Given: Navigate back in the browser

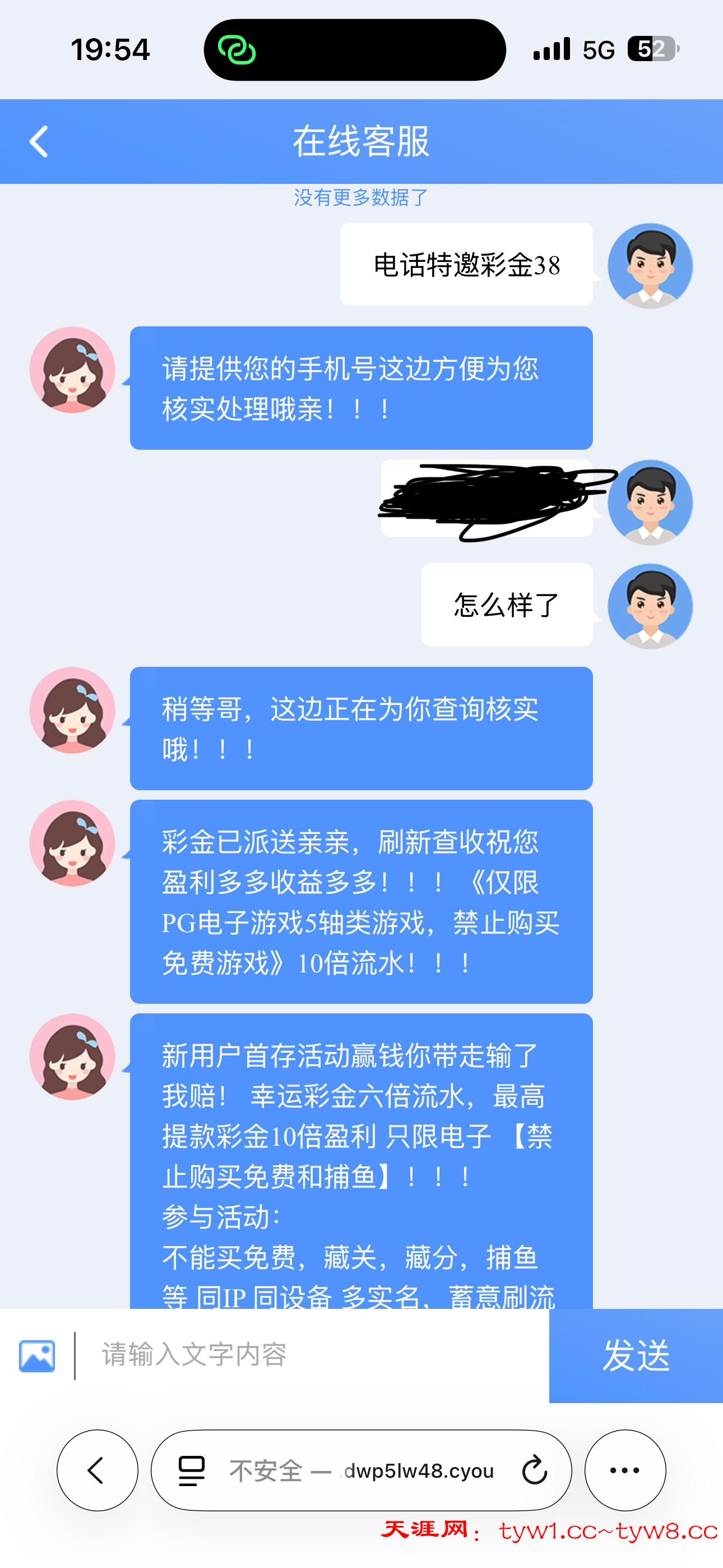Looking at the screenshot, I should (97, 1470).
